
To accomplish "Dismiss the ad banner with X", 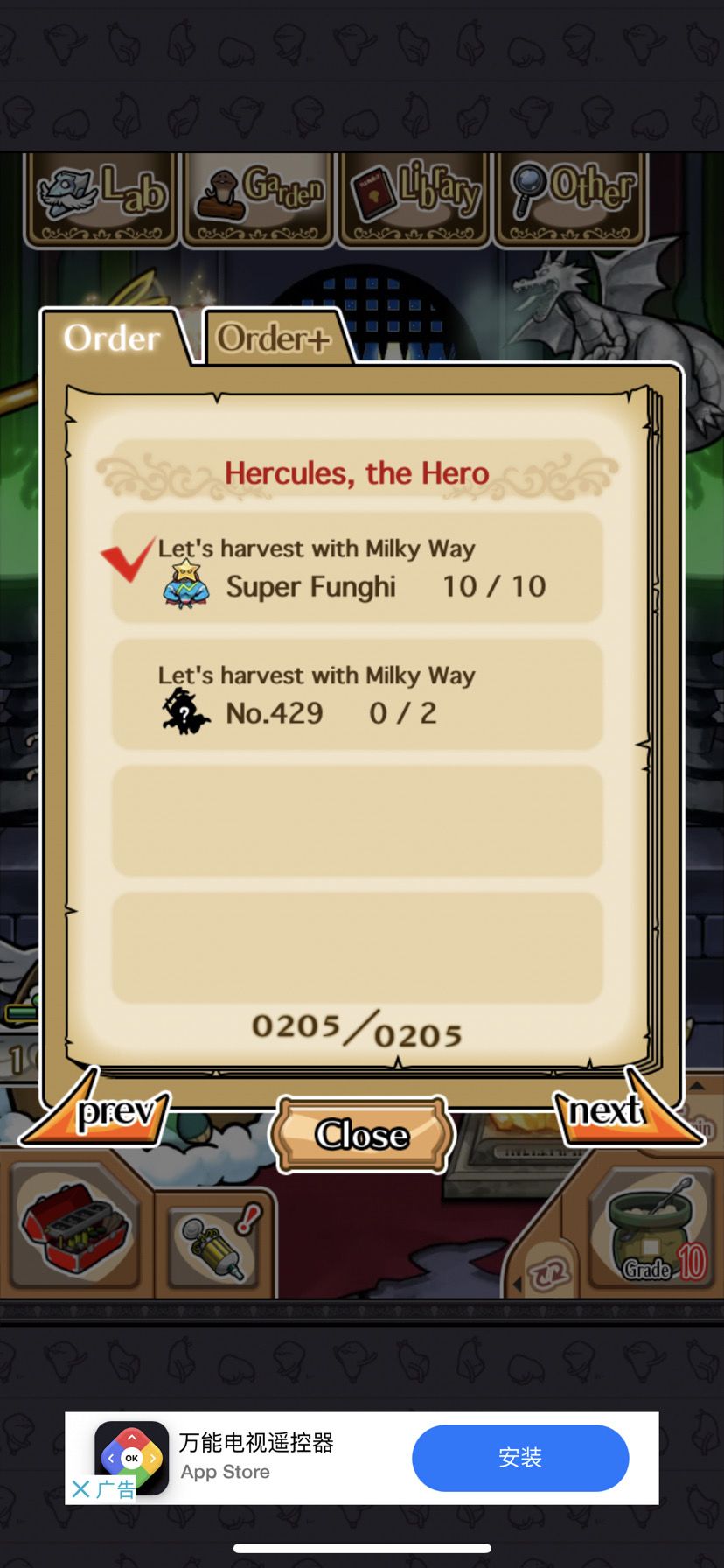I will (x=80, y=1488).
